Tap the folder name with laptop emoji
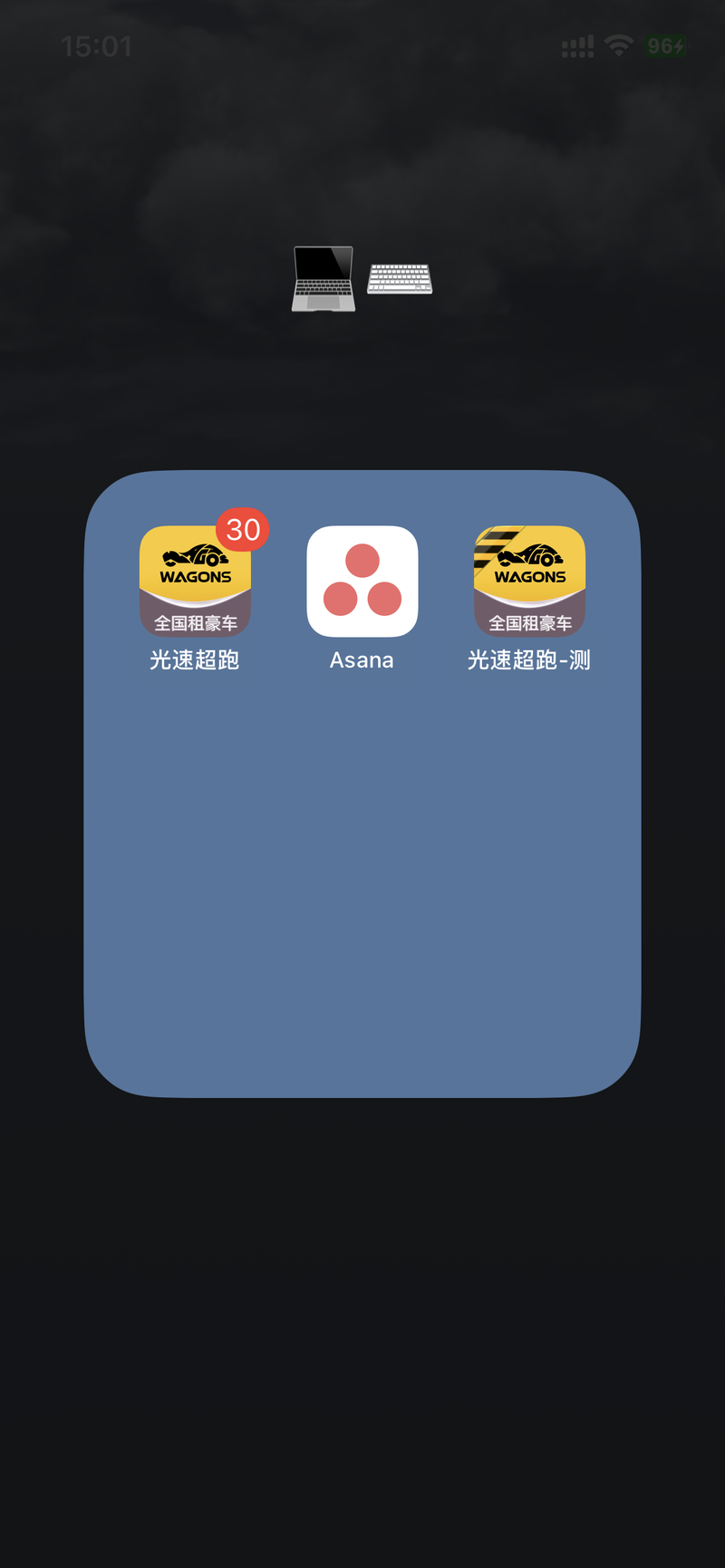Image resolution: width=725 pixels, height=1568 pixels. [362, 279]
